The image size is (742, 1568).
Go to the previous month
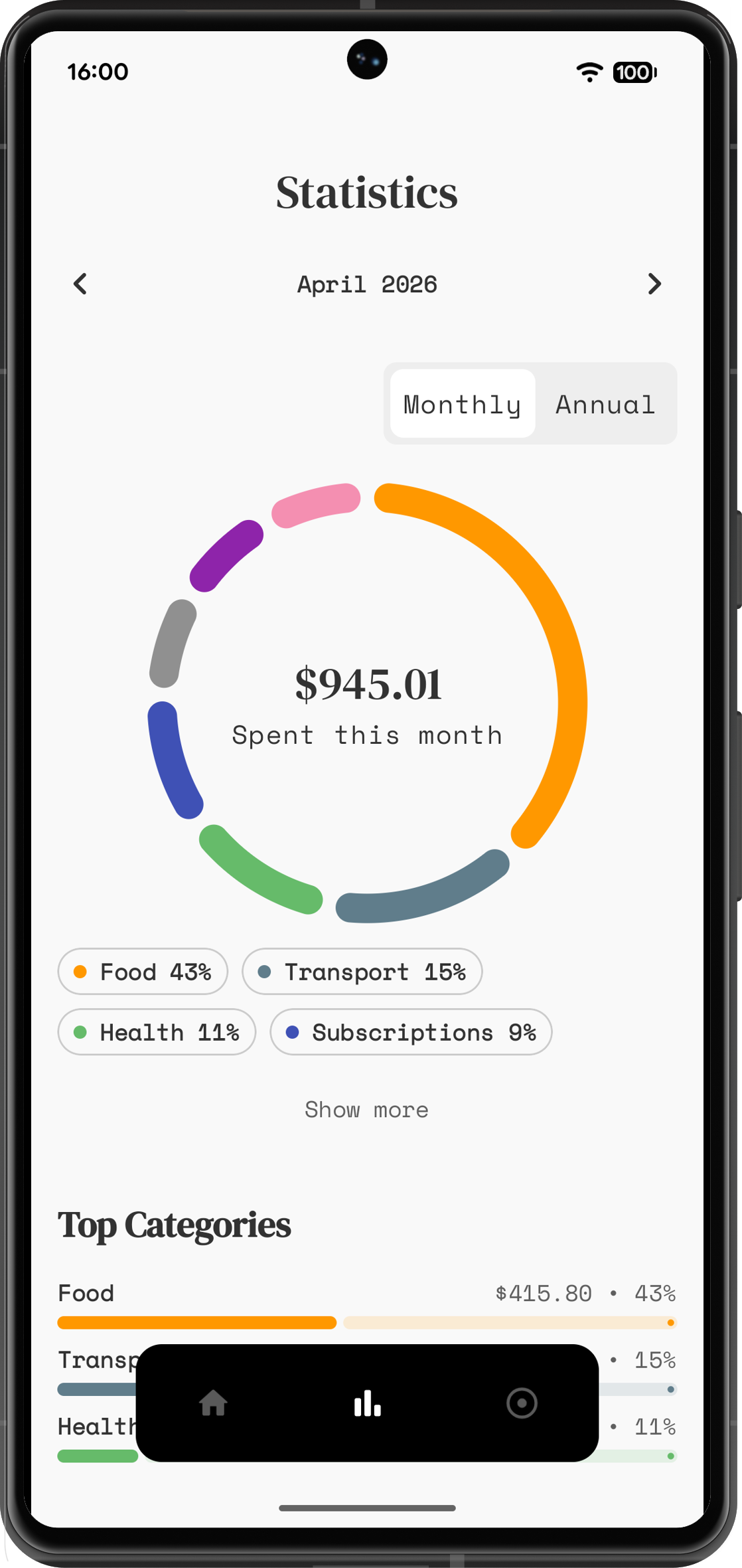point(80,284)
